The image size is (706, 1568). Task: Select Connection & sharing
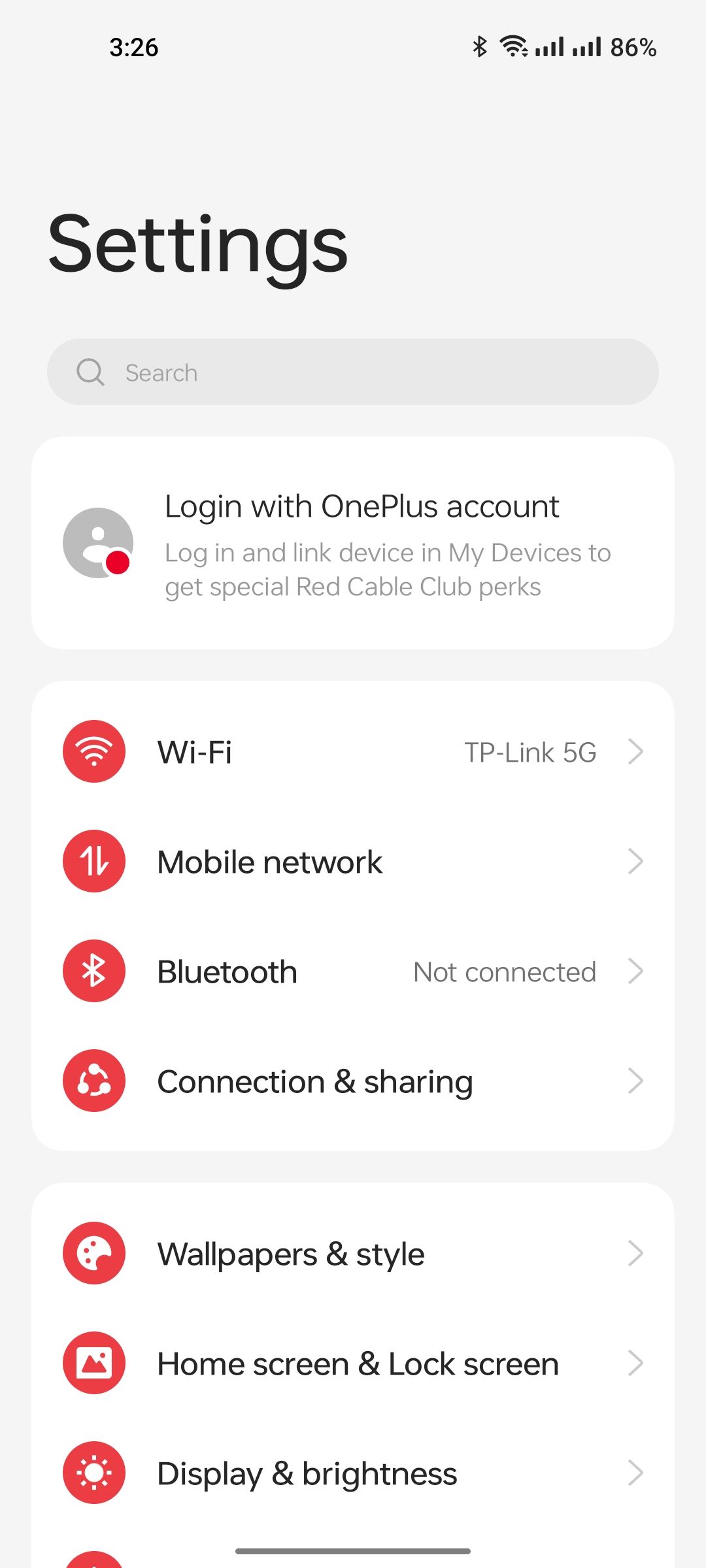coord(353,1081)
